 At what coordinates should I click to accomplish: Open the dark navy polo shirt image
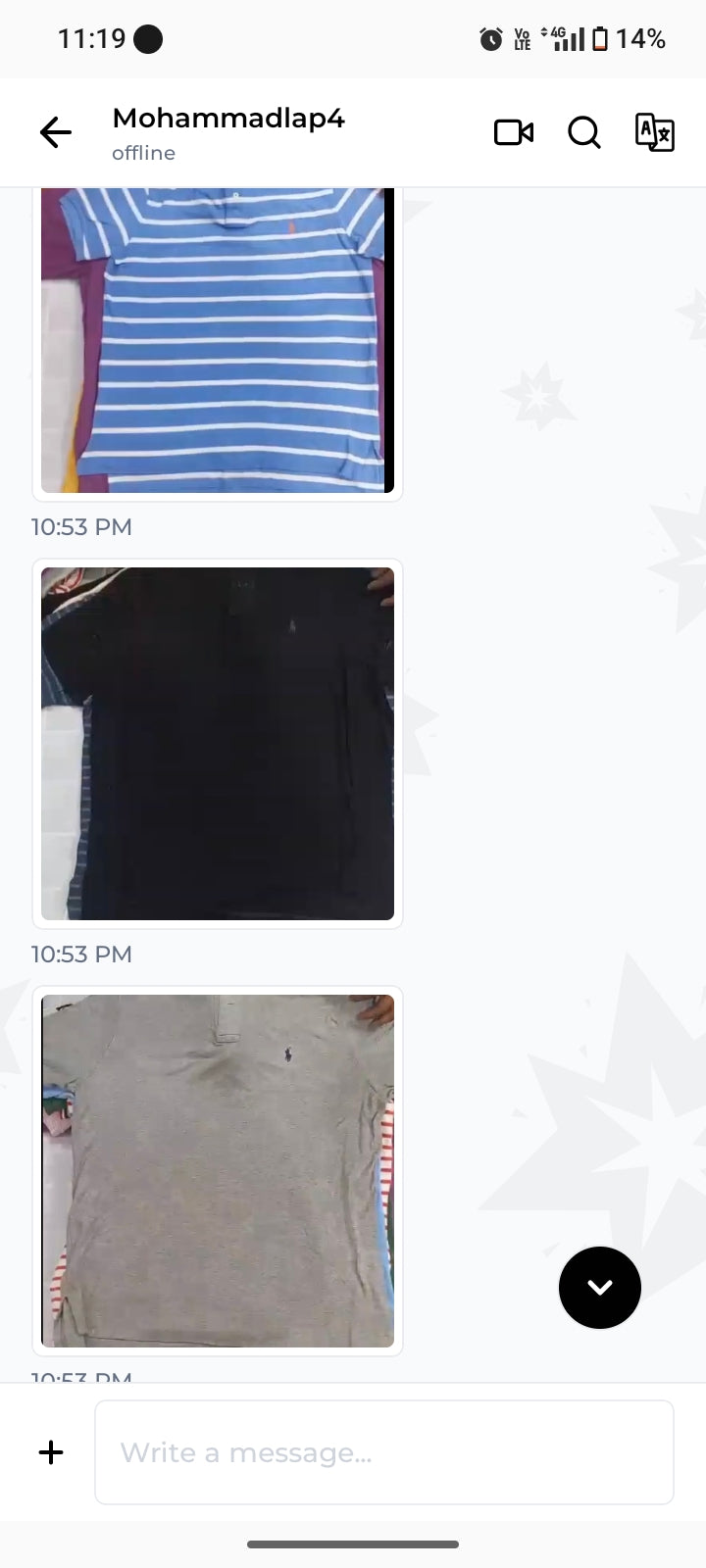(218, 744)
